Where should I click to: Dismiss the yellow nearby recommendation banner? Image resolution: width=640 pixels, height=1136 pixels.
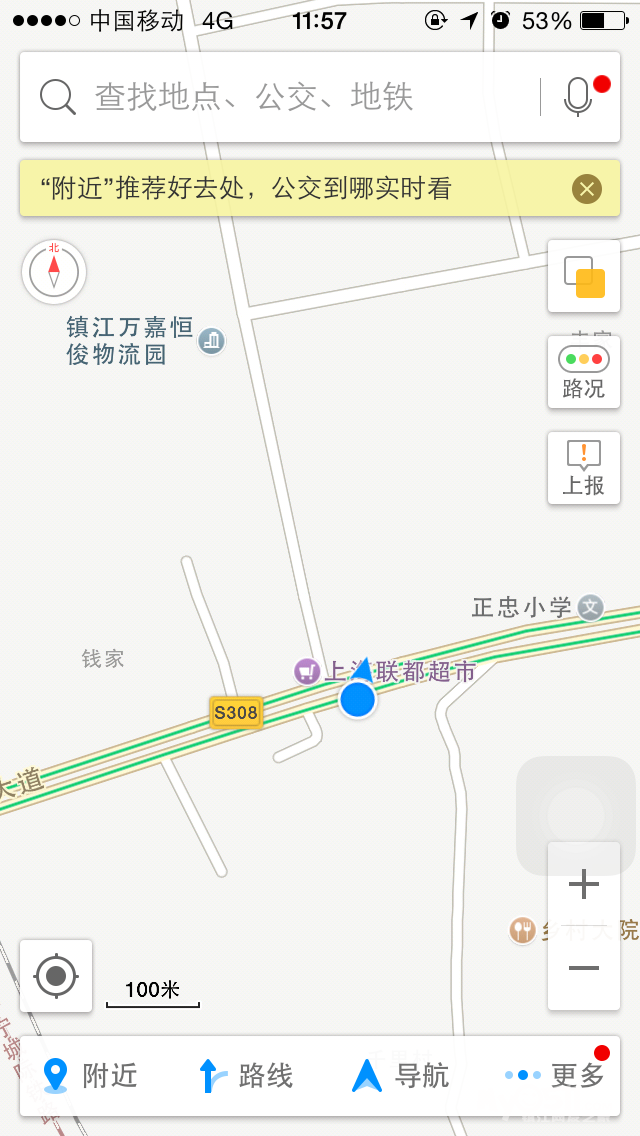[x=587, y=188]
